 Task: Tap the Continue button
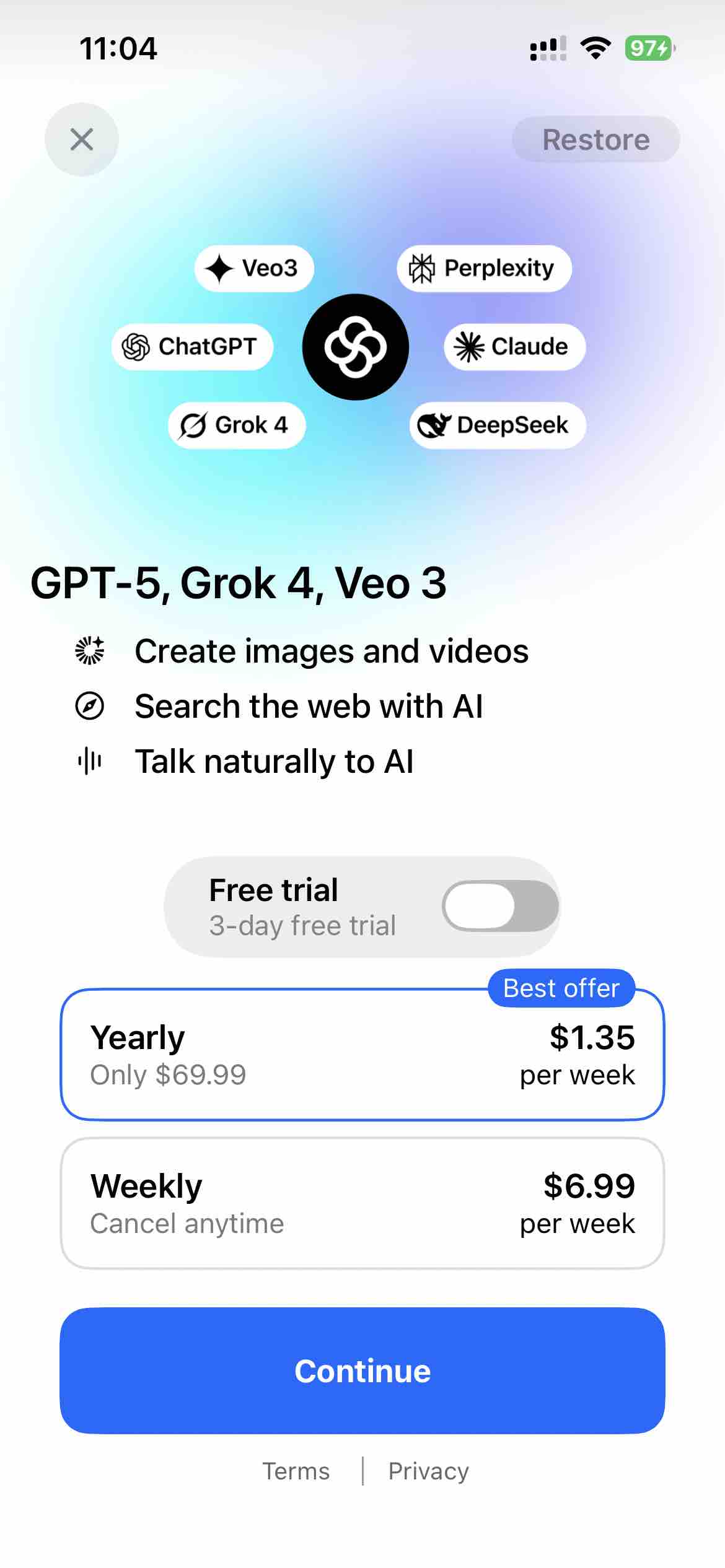pyautogui.click(x=362, y=1370)
